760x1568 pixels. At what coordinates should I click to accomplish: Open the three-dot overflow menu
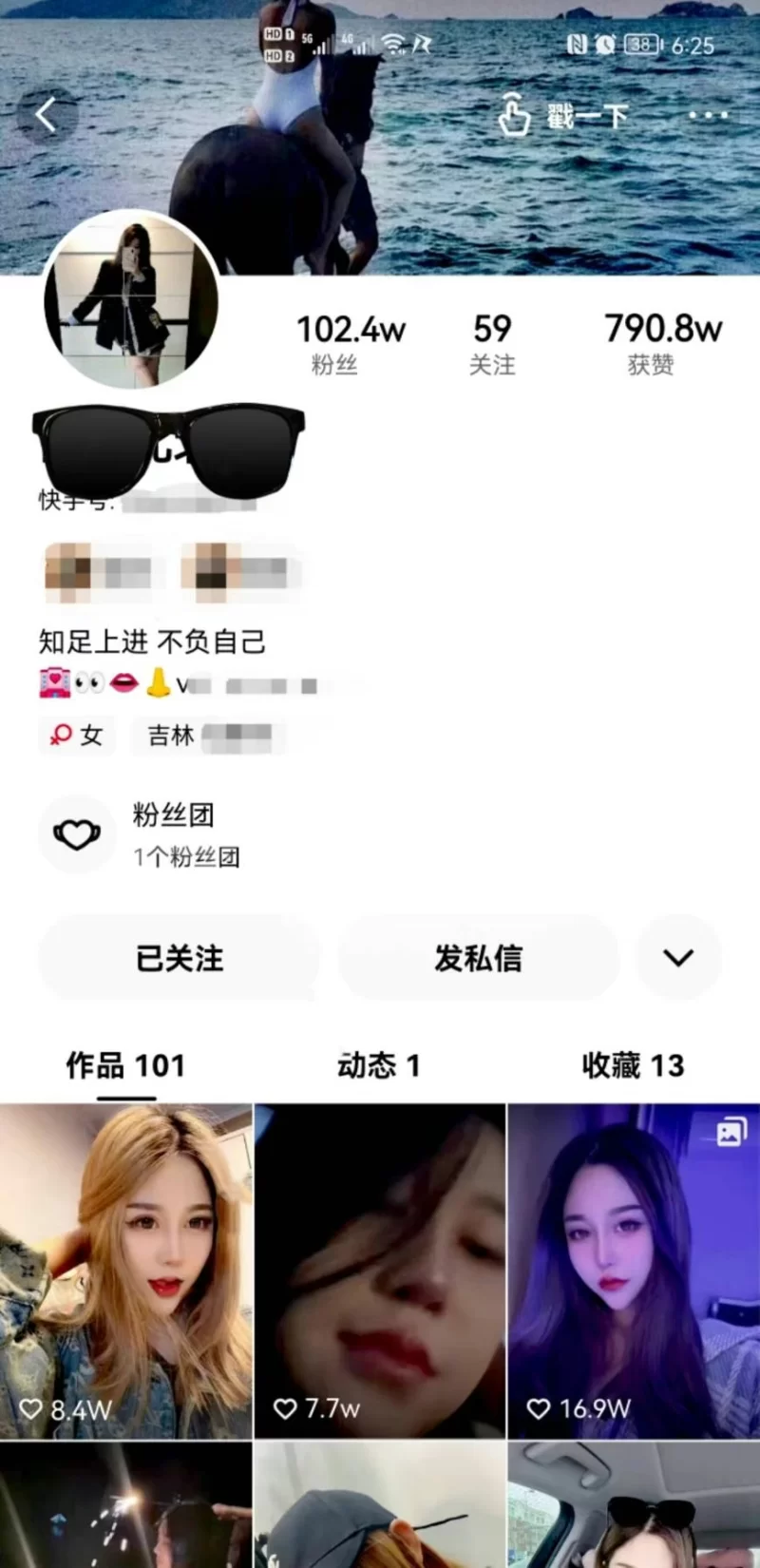(708, 116)
